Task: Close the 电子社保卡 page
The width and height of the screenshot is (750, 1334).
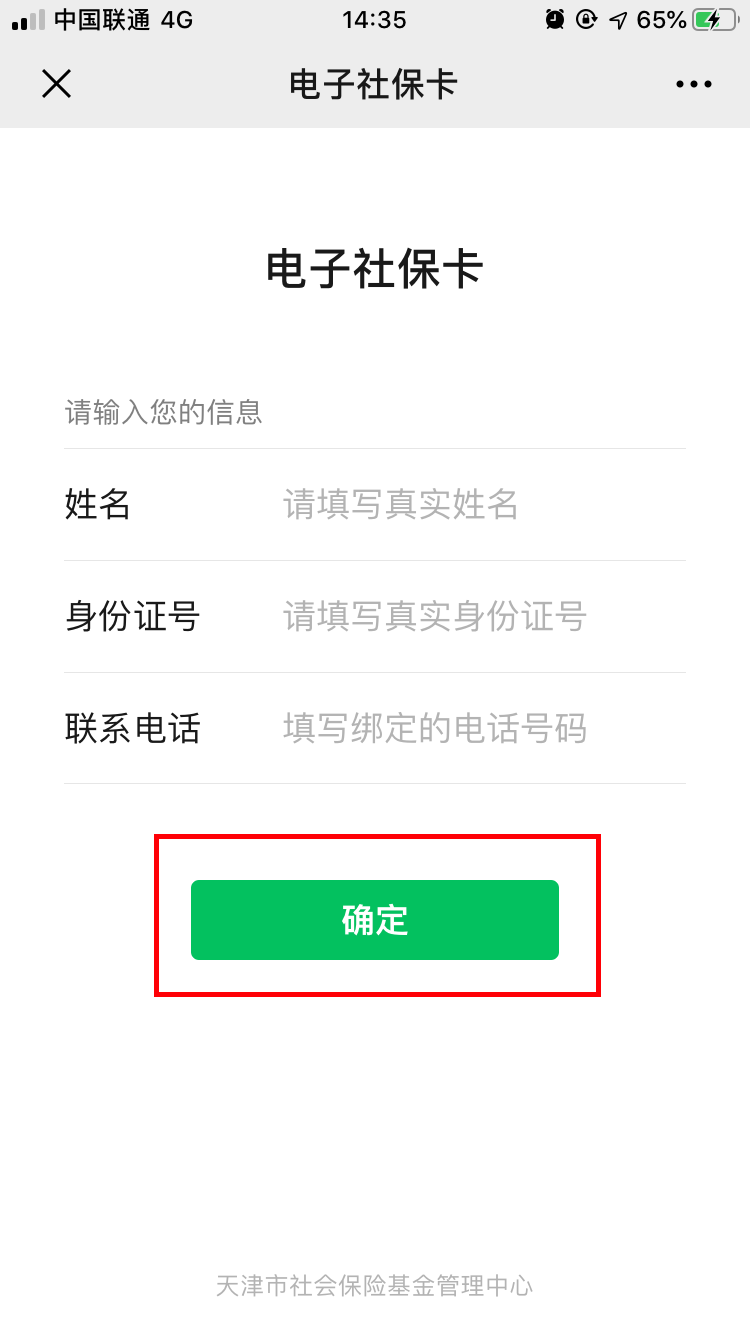Action: pos(56,84)
